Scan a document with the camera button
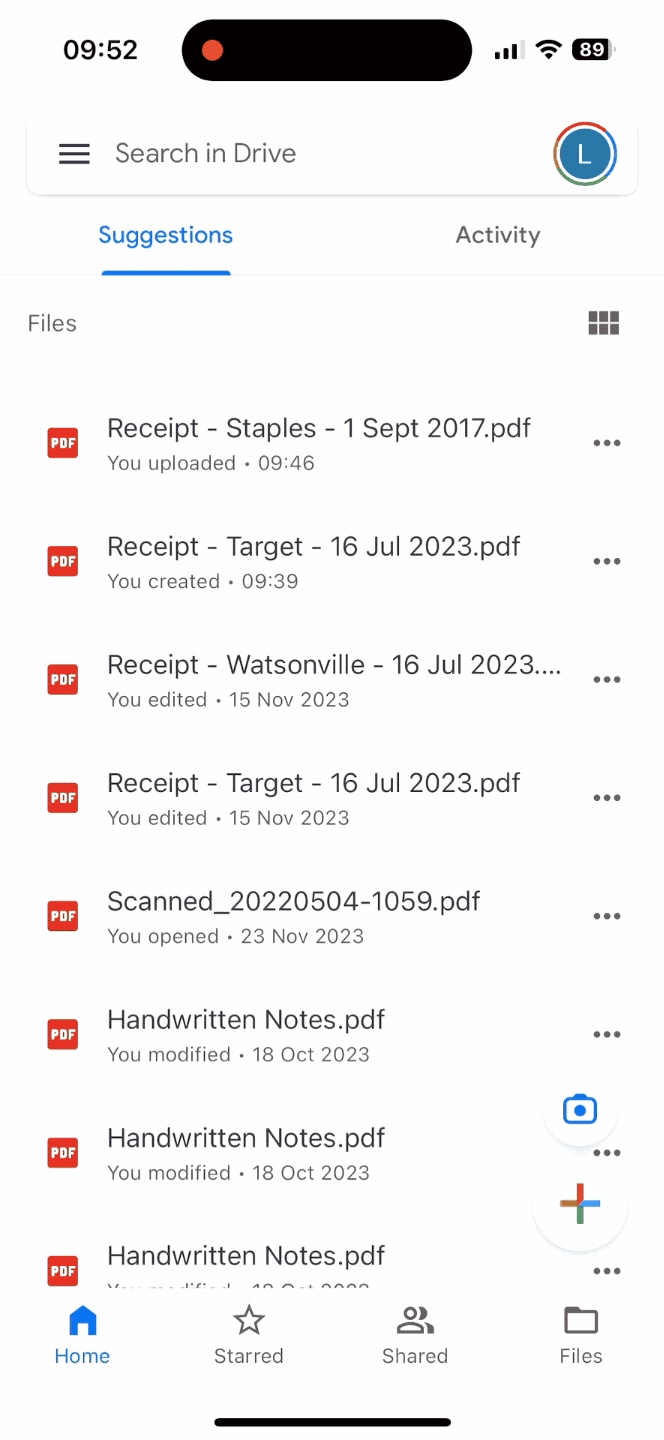The width and height of the screenshot is (664, 1440). (580, 1110)
